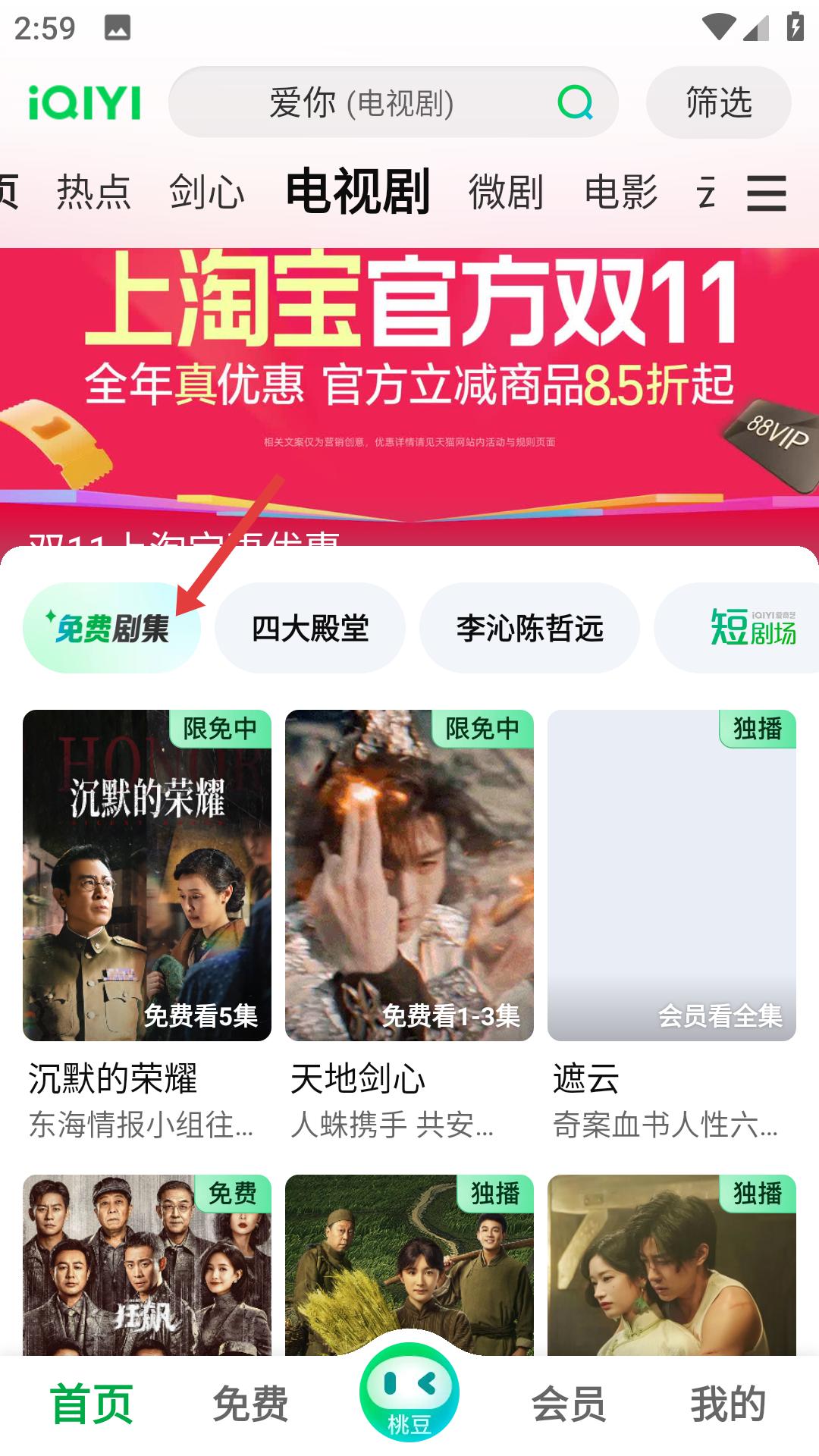Open 我的 profile section
This screenshot has width=819, height=1456.
[730, 1403]
